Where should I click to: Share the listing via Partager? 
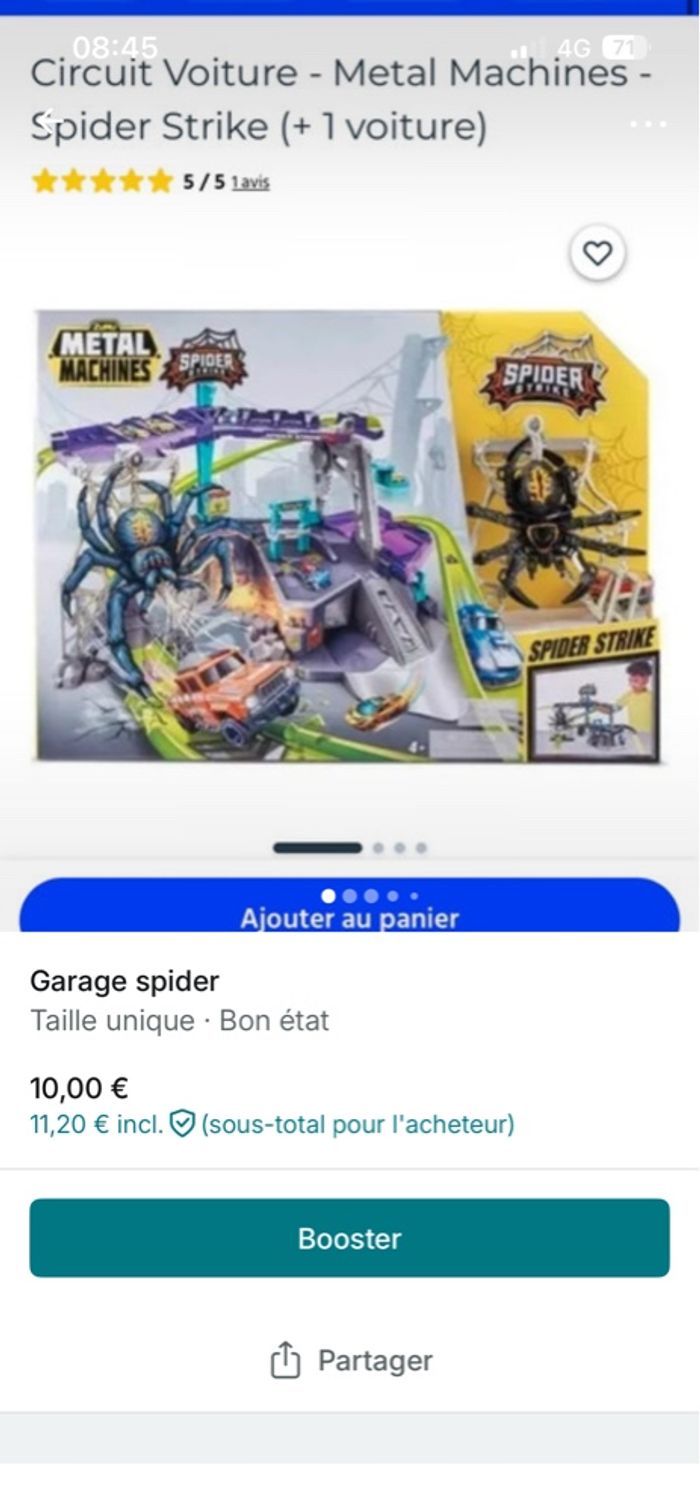tap(350, 1360)
